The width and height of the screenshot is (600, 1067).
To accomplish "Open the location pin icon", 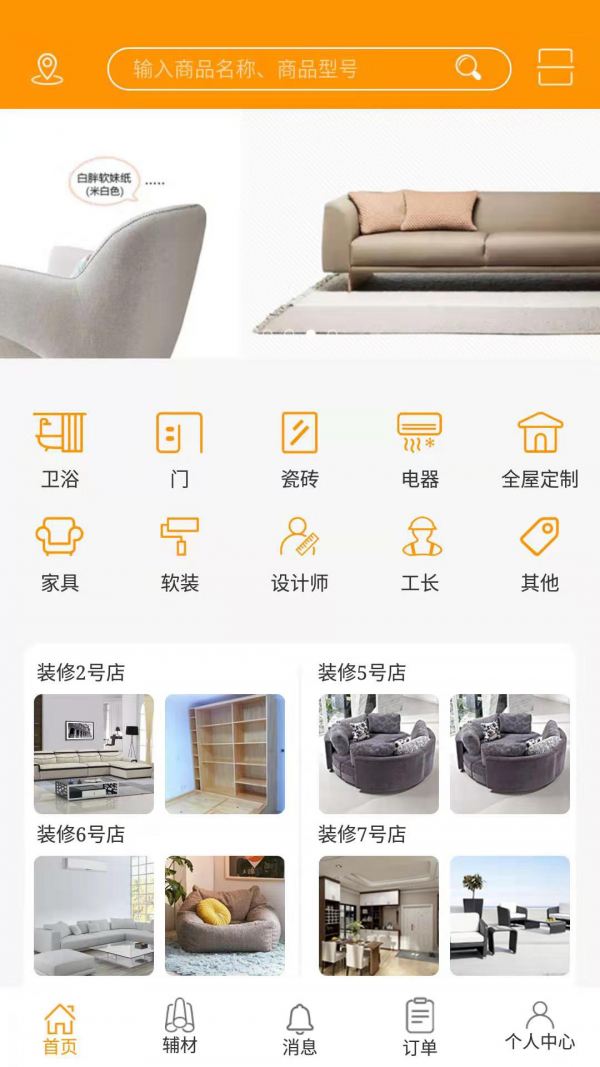I will tap(46, 69).
